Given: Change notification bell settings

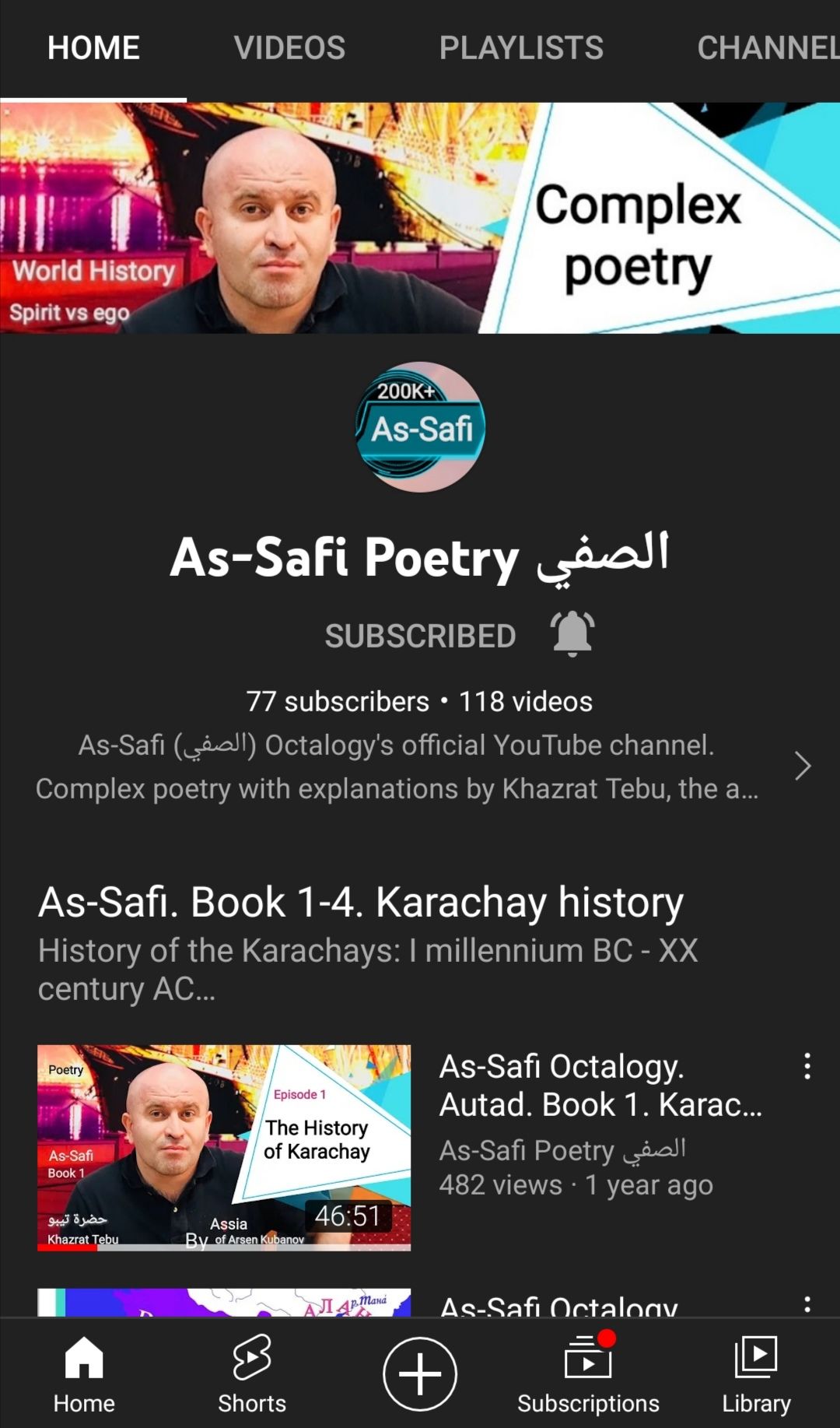Looking at the screenshot, I should coord(572,634).
